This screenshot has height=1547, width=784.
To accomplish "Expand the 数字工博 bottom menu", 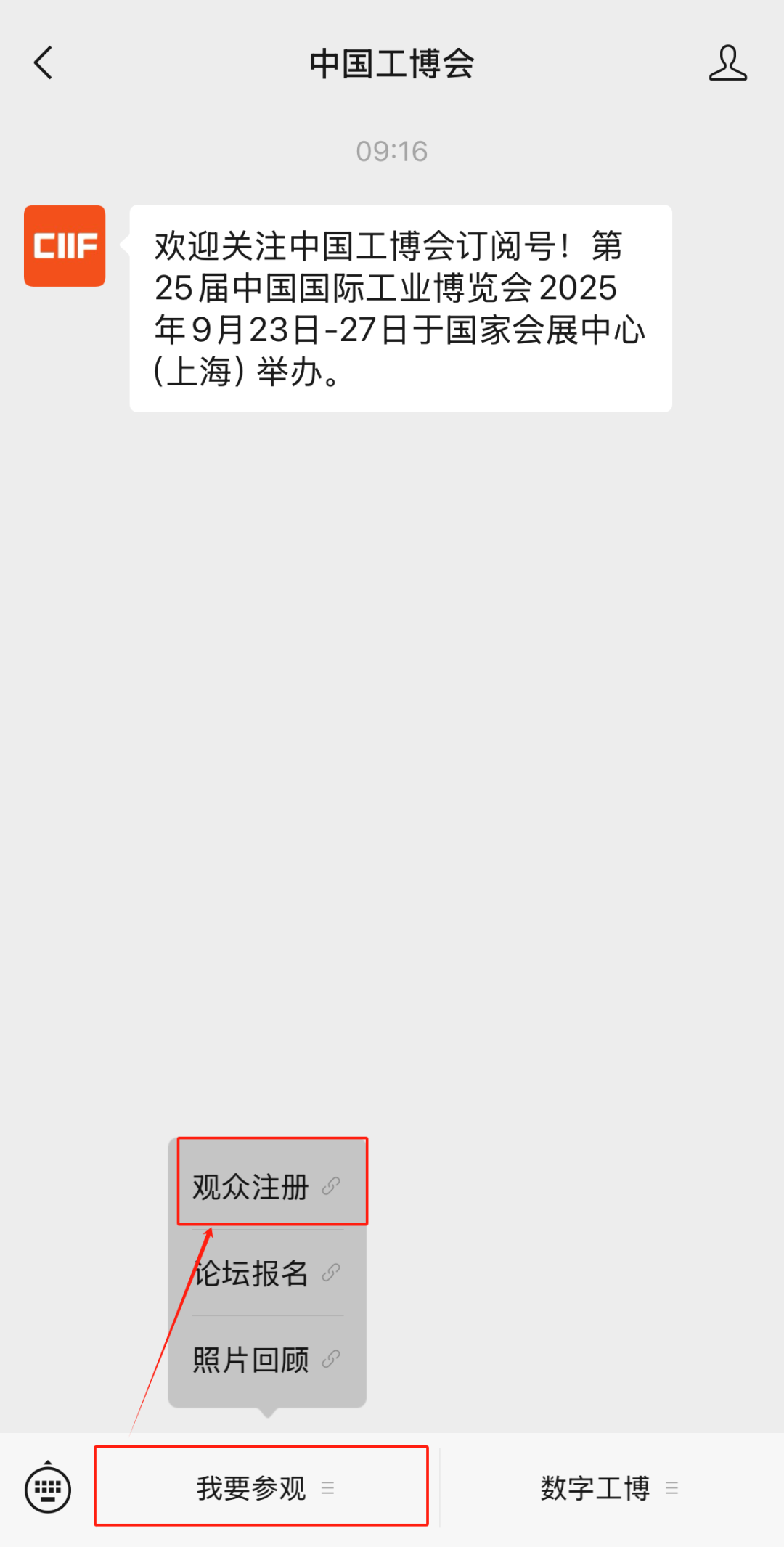I will pos(611,1488).
